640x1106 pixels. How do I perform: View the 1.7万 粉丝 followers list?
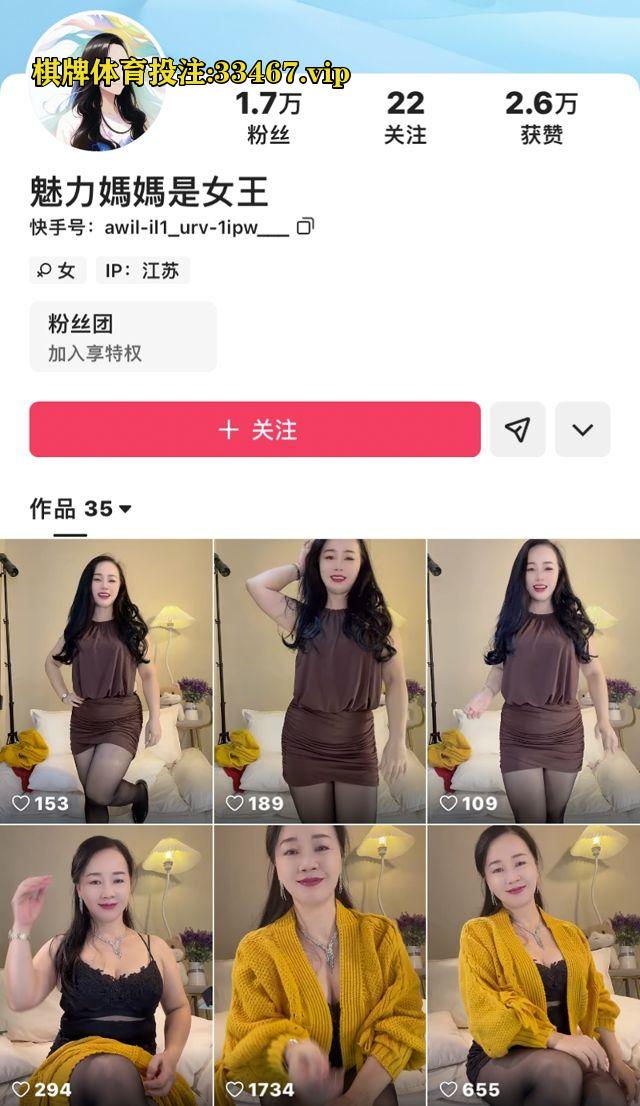click(x=268, y=118)
